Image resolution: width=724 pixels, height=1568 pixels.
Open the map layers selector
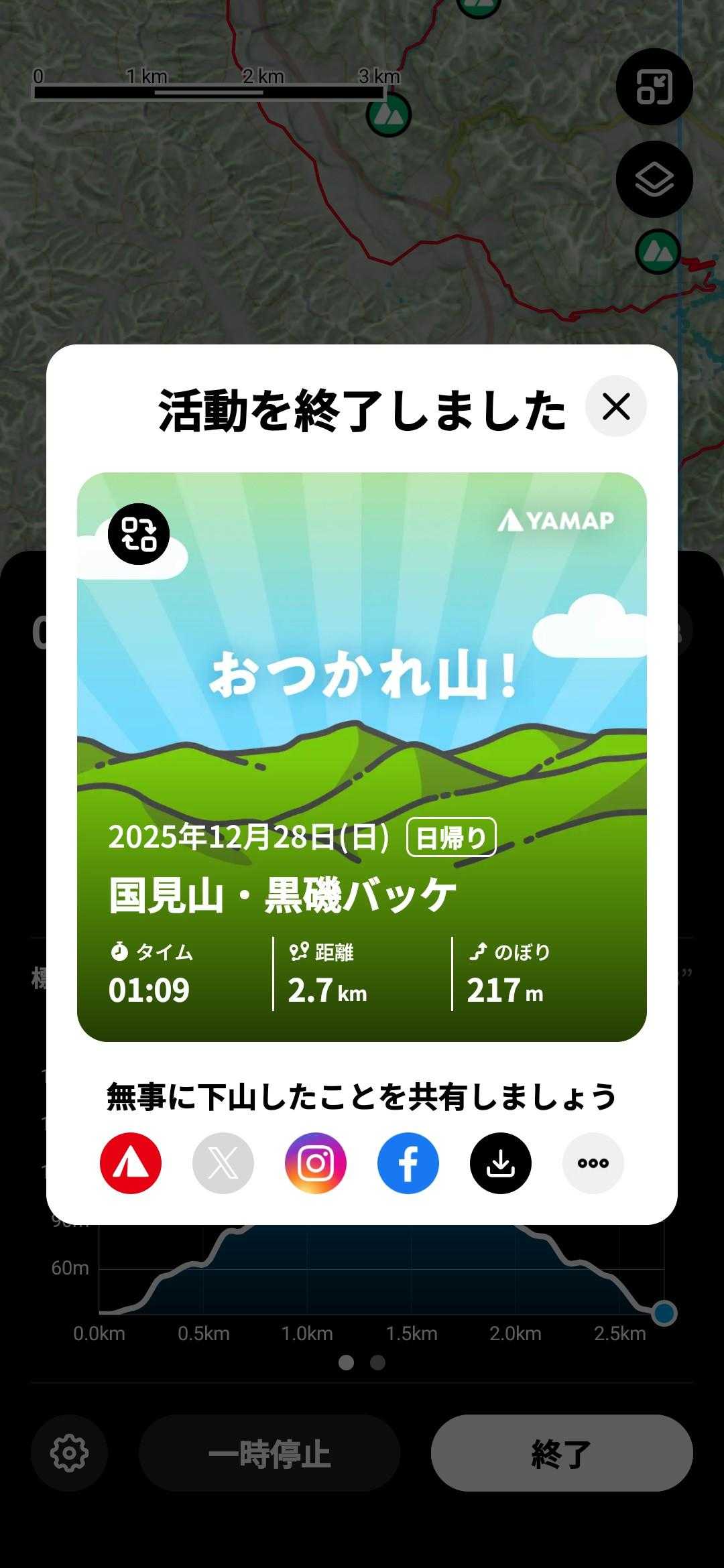point(654,180)
